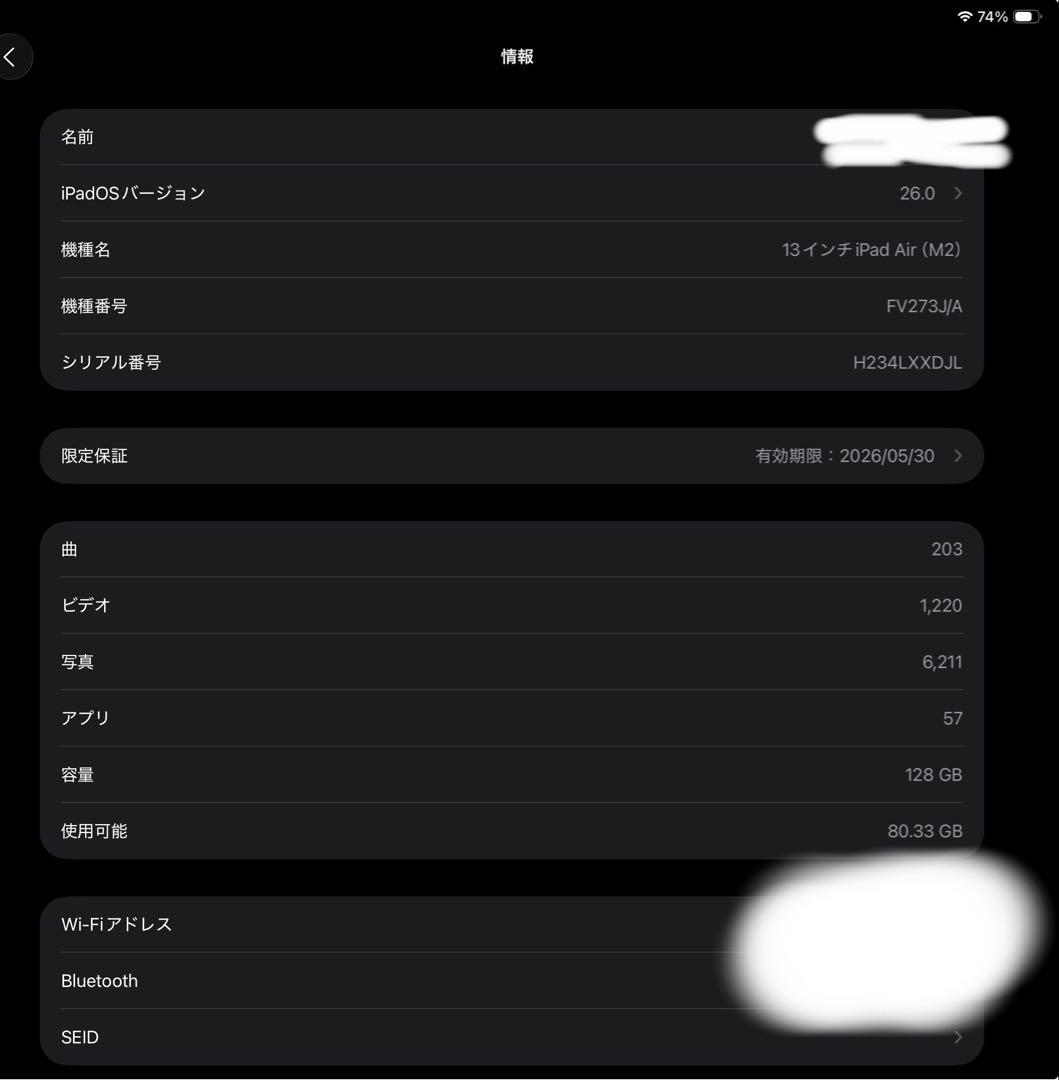This screenshot has height=1080, width=1059.
Task: Expand the 限定保証 warranty details
Action: [956, 455]
